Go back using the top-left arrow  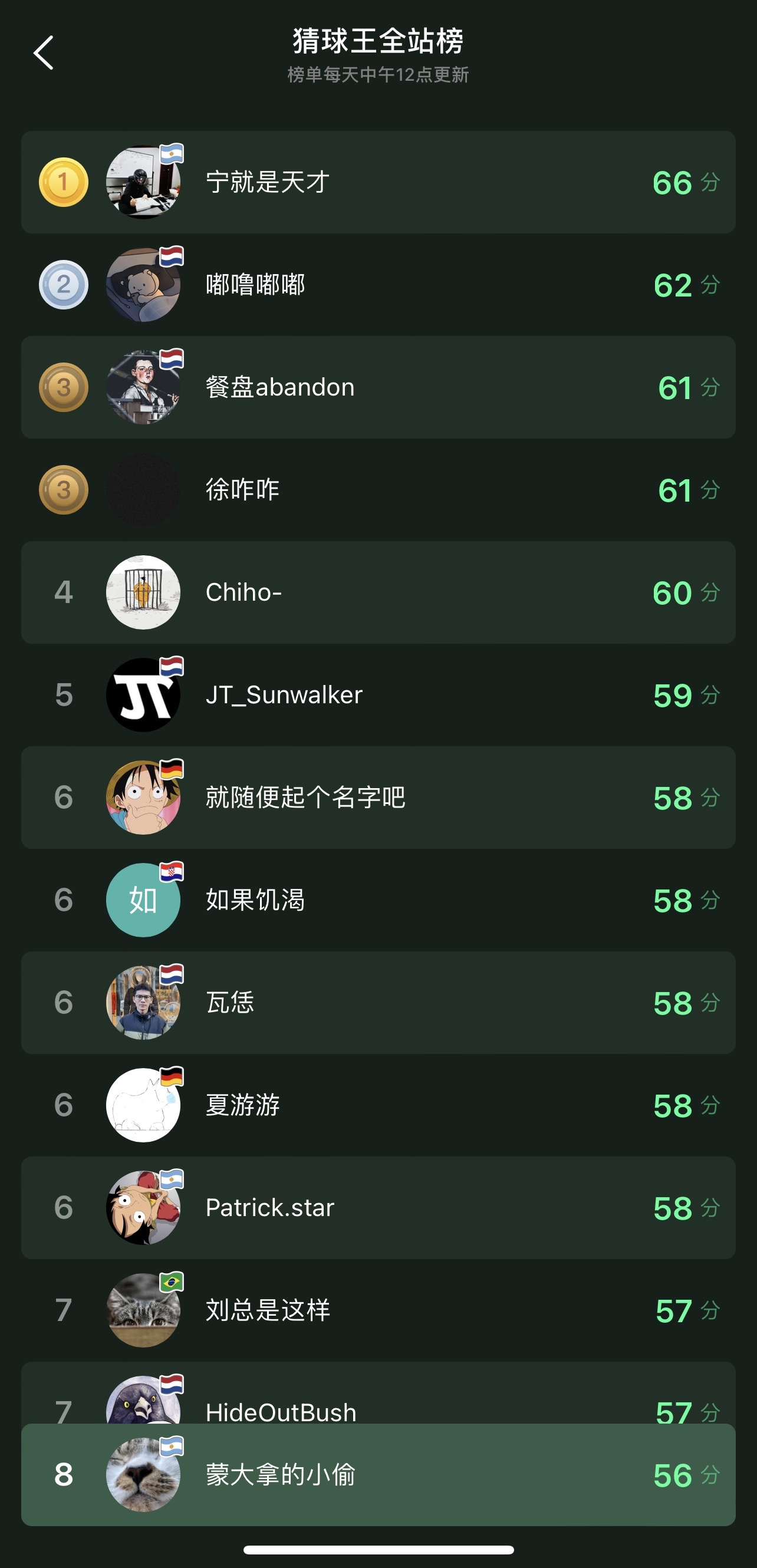43,53
